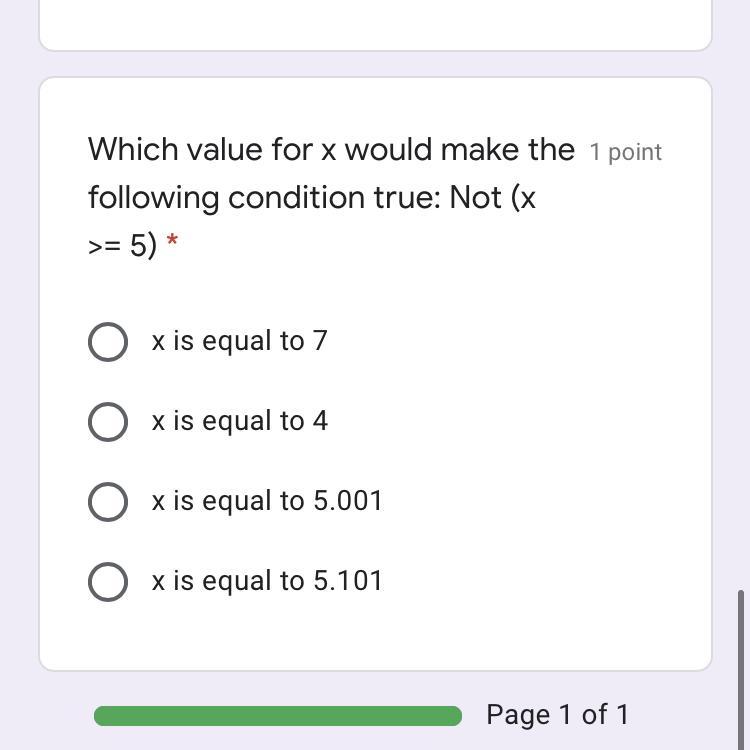This screenshot has height=750, width=750.
Task: Choose 'x is equal to 4' option
Action: 108,421
